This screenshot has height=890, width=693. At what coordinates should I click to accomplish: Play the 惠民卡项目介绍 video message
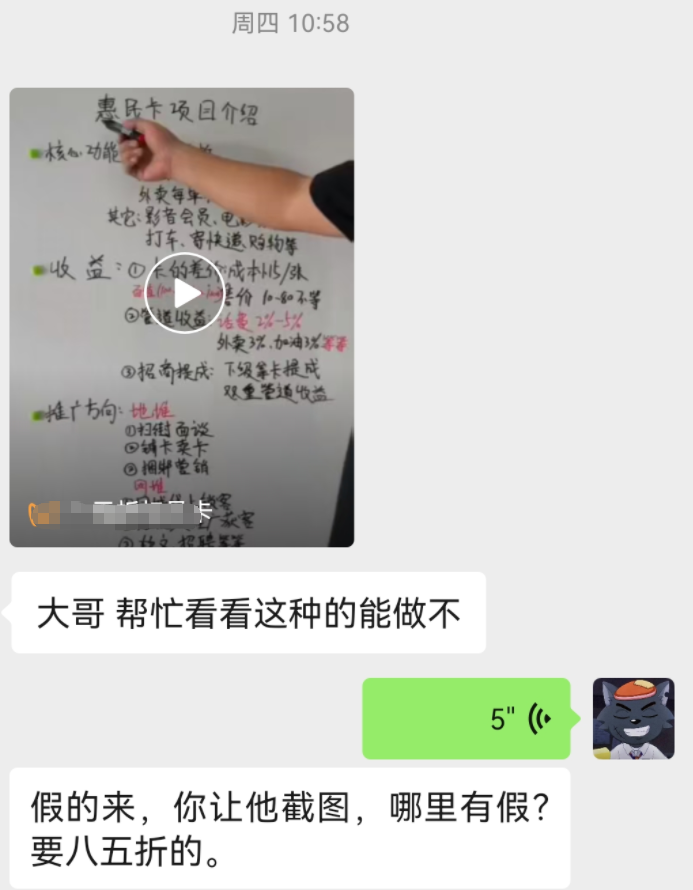[x=184, y=293]
